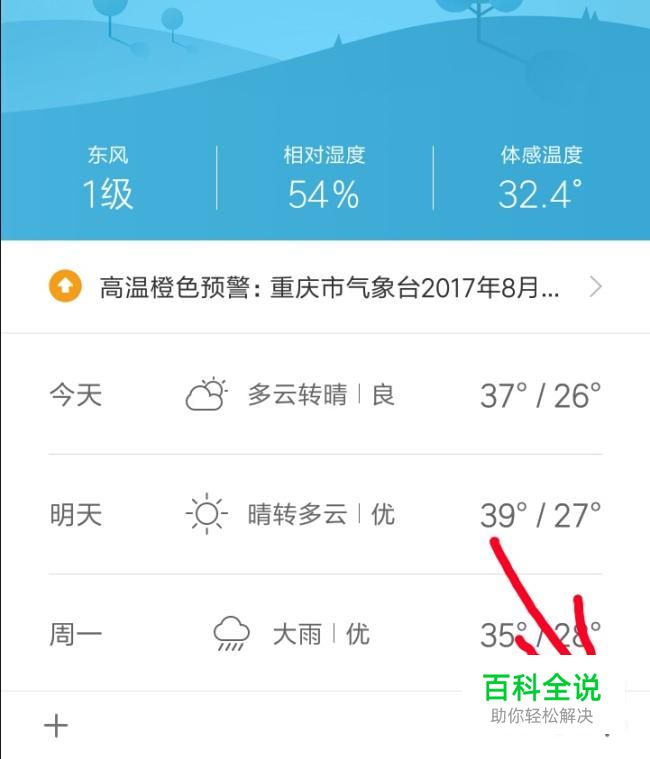
Task: Open today's forecast row 多云转晴
Action: click(x=325, y=395)
